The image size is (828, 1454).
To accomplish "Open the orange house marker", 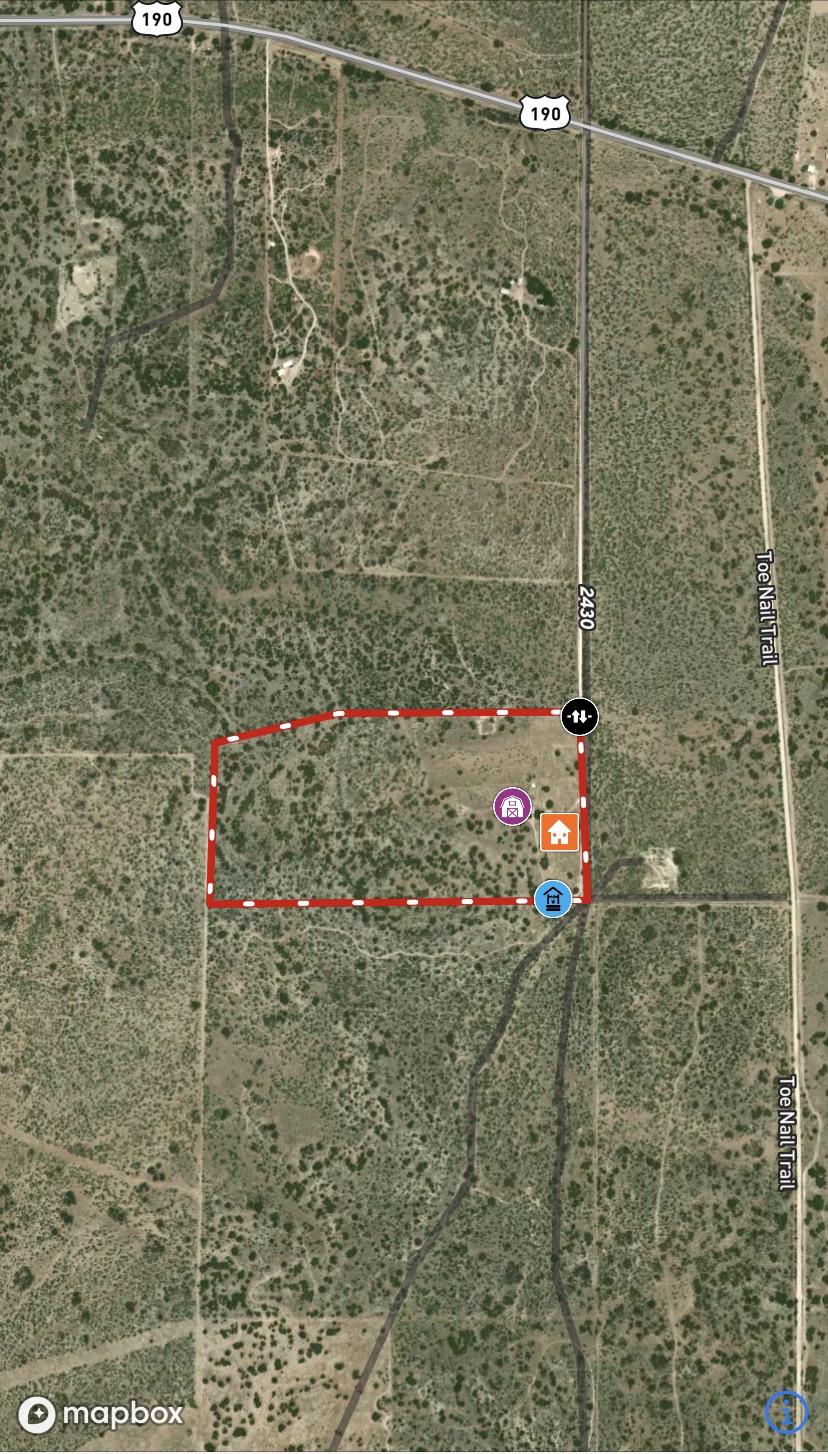I will point(560,832).
